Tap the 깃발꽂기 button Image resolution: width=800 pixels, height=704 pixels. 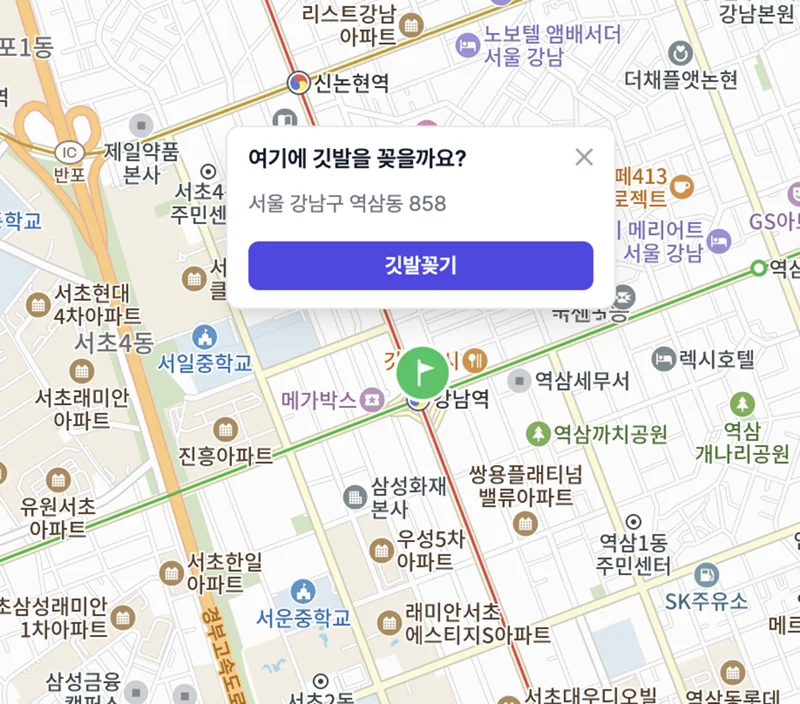click(420, 266)
